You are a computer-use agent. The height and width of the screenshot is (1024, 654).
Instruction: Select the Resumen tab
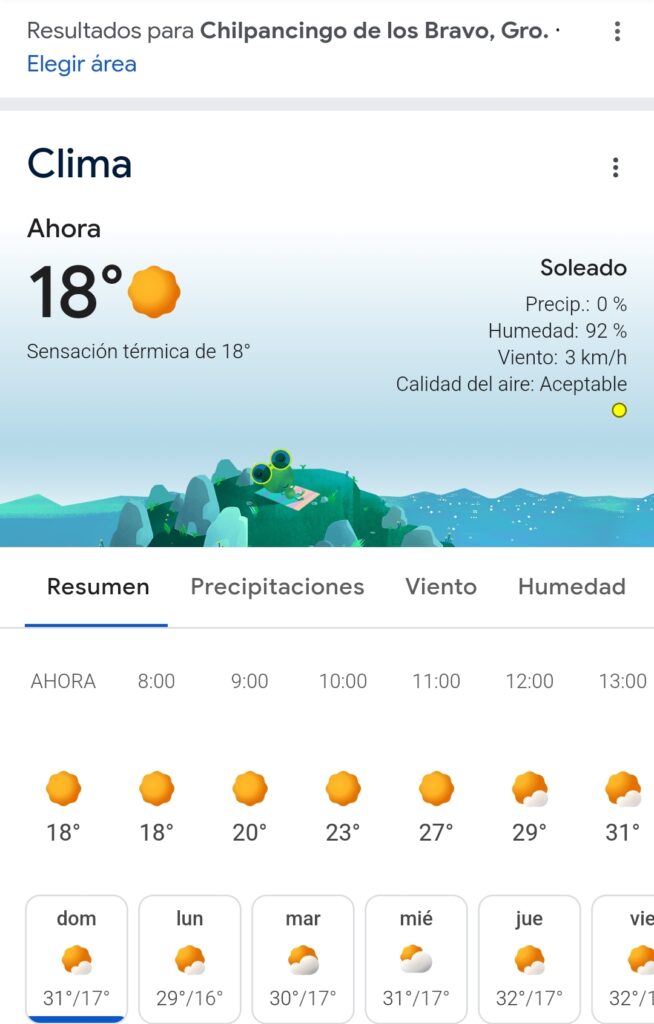(98, 587)
